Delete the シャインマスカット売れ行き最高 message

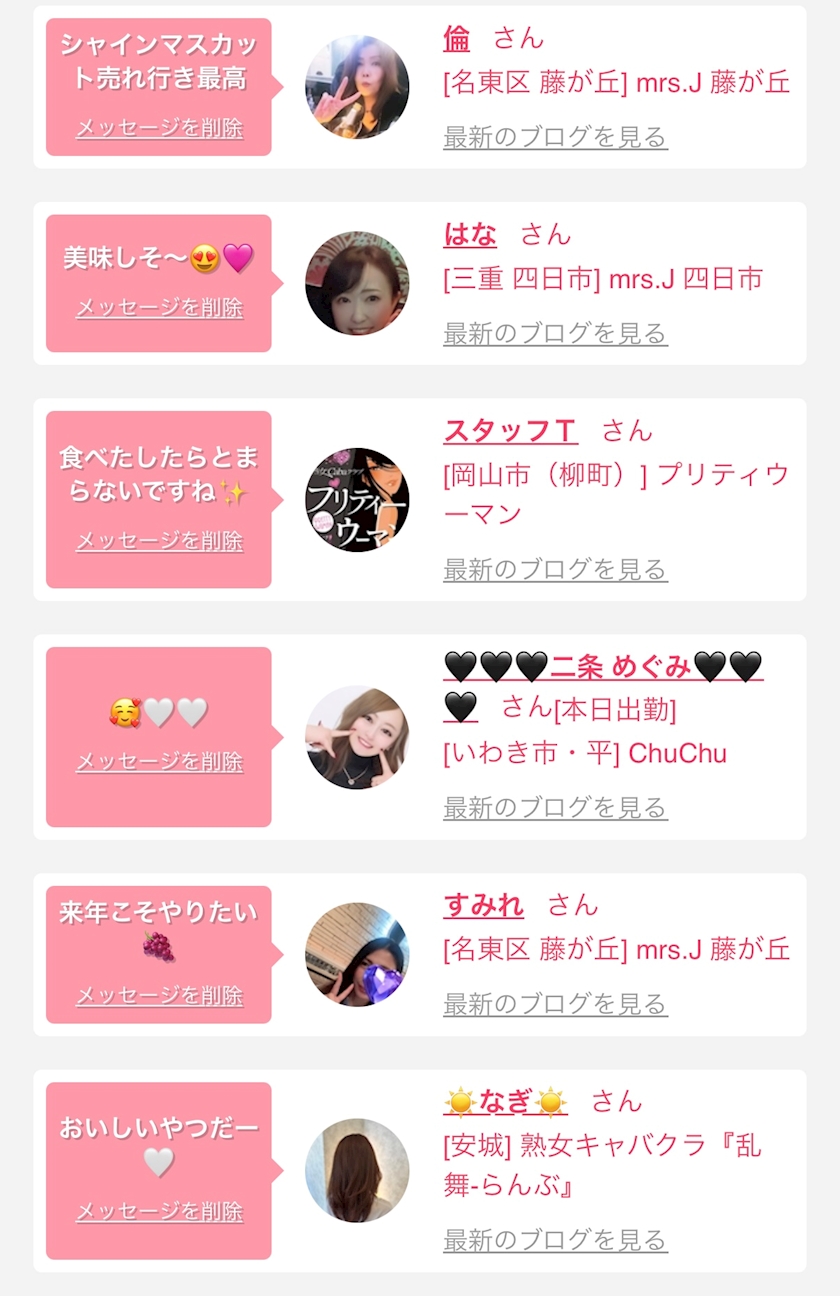pyautogui.click(x=159, y=128)
